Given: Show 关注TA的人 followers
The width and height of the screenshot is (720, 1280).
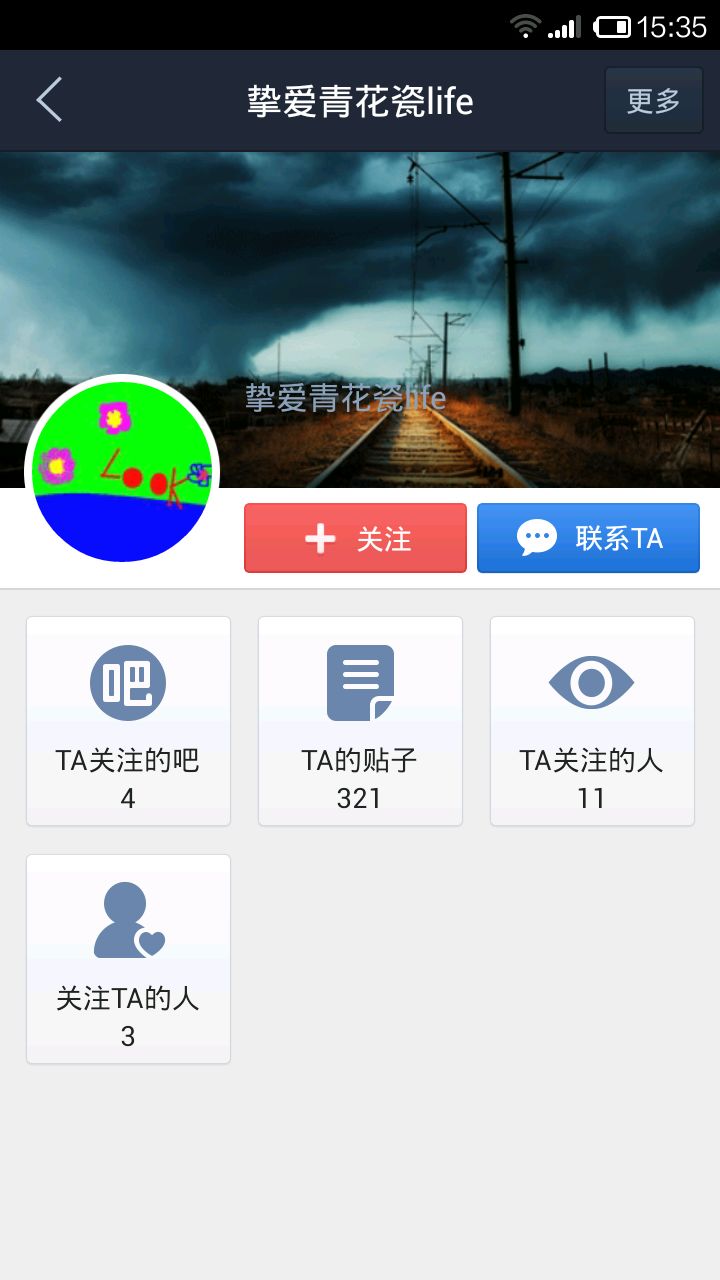Looking at the screenshot, I should (128, 959).
